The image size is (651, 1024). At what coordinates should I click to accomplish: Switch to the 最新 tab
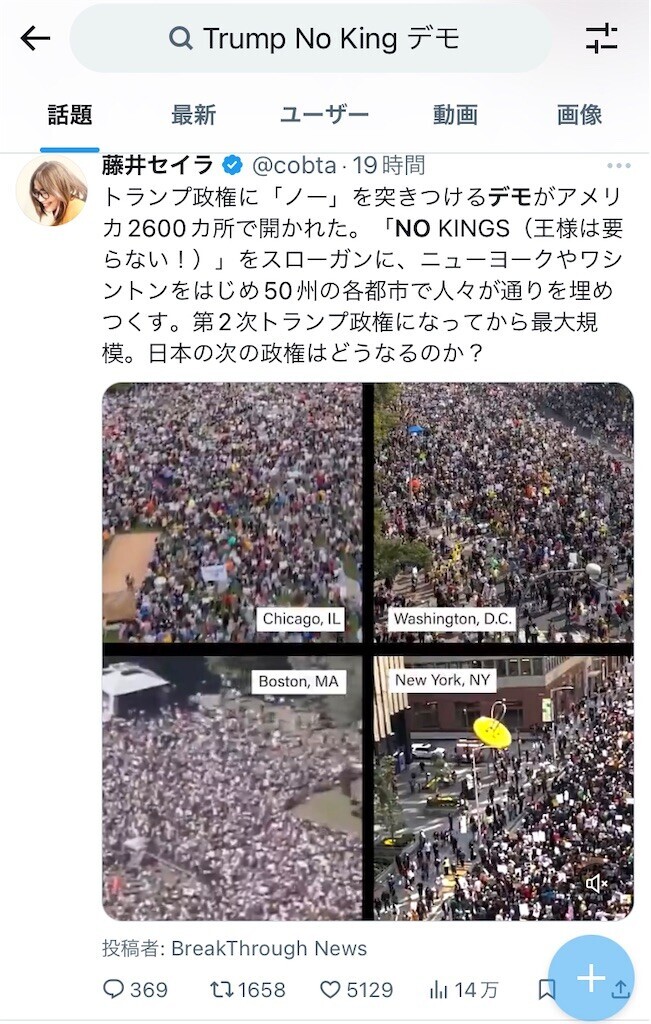pos(193,115)
